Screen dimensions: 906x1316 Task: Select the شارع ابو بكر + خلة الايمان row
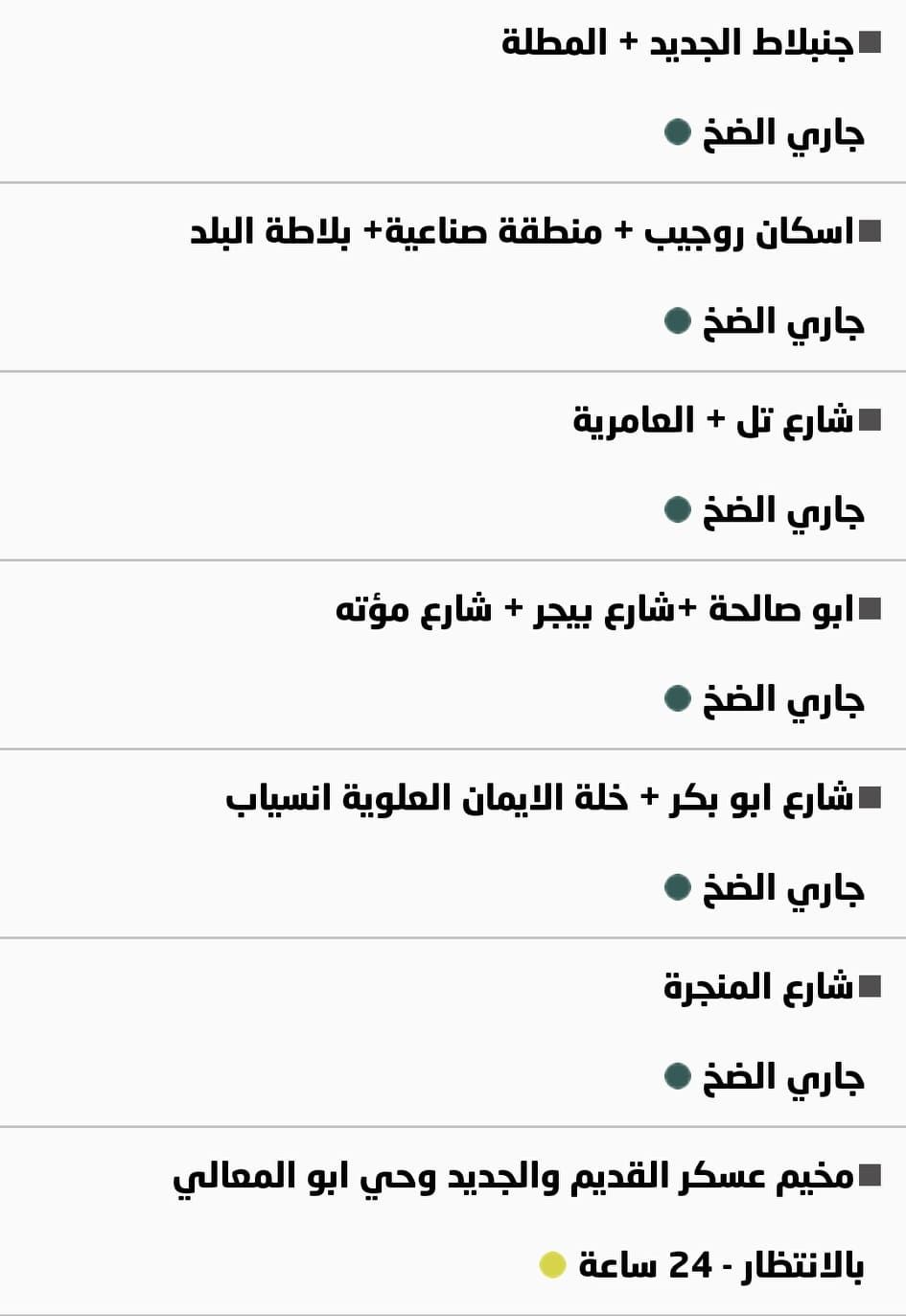(x=539, y=798)
